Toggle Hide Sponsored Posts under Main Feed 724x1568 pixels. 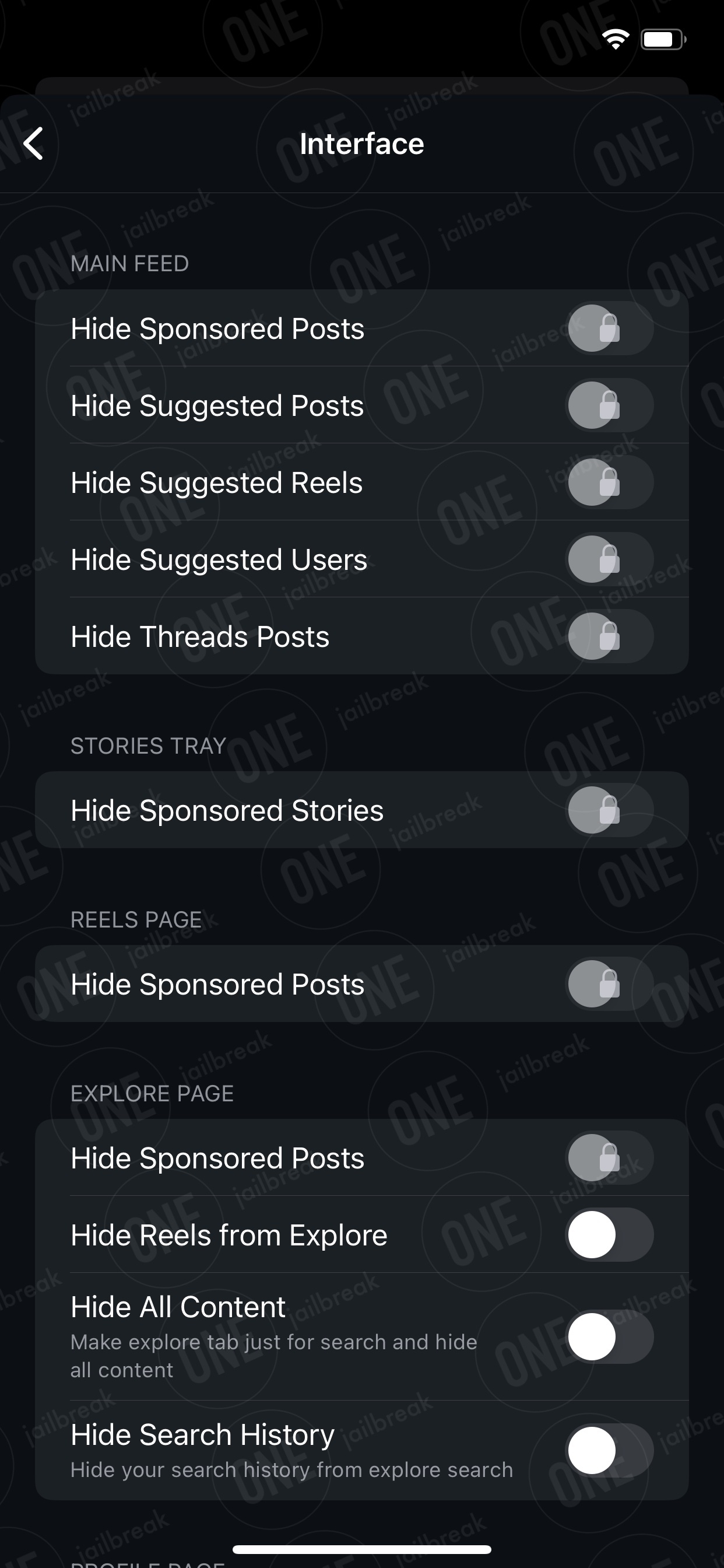tap(610, 328)
